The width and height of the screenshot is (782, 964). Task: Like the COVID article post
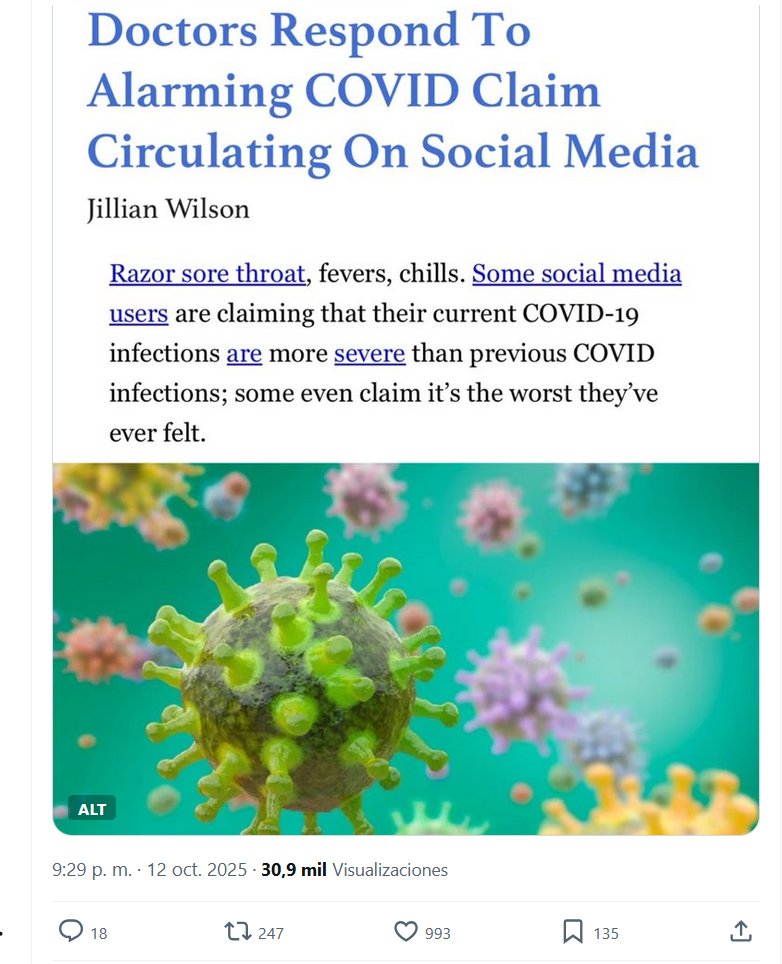[406, 932]
